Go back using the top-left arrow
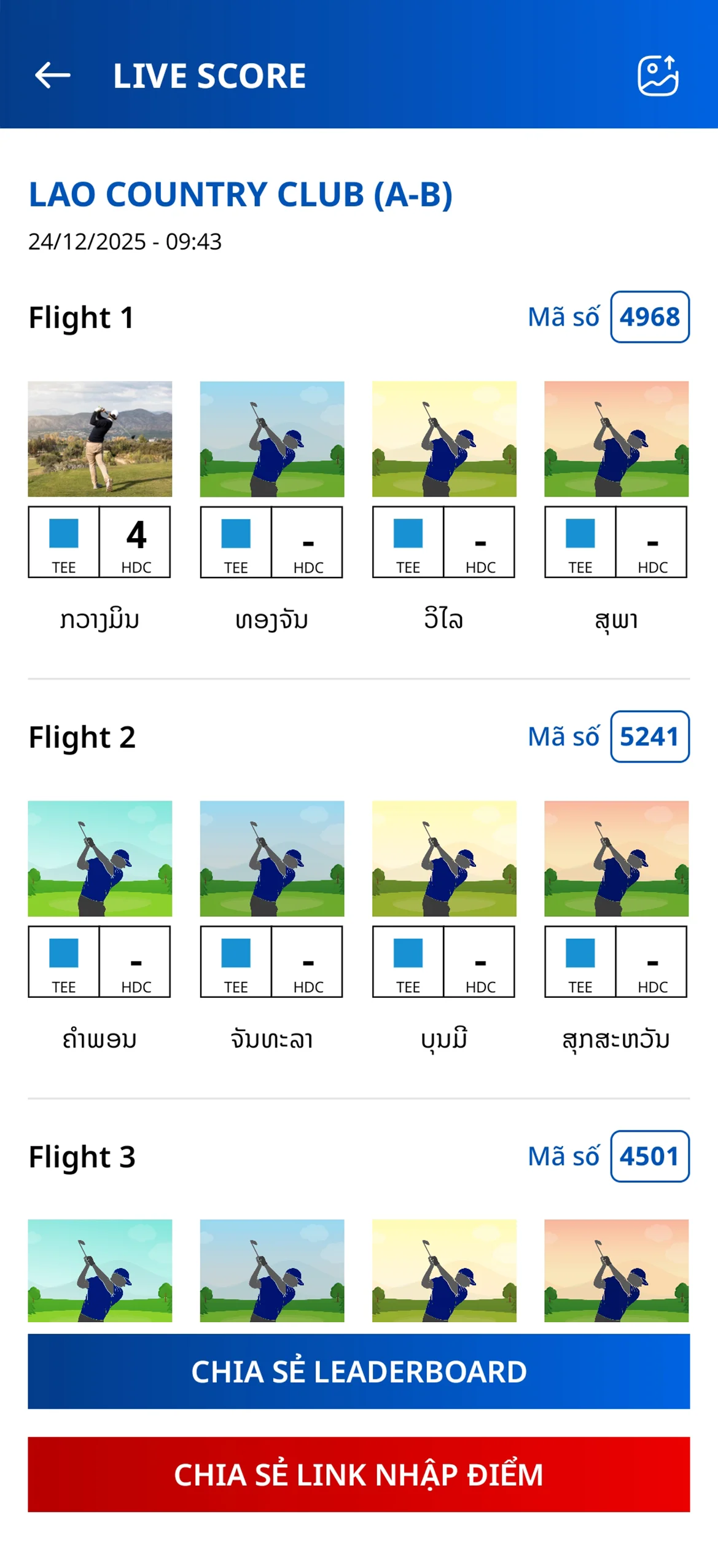 52,76
